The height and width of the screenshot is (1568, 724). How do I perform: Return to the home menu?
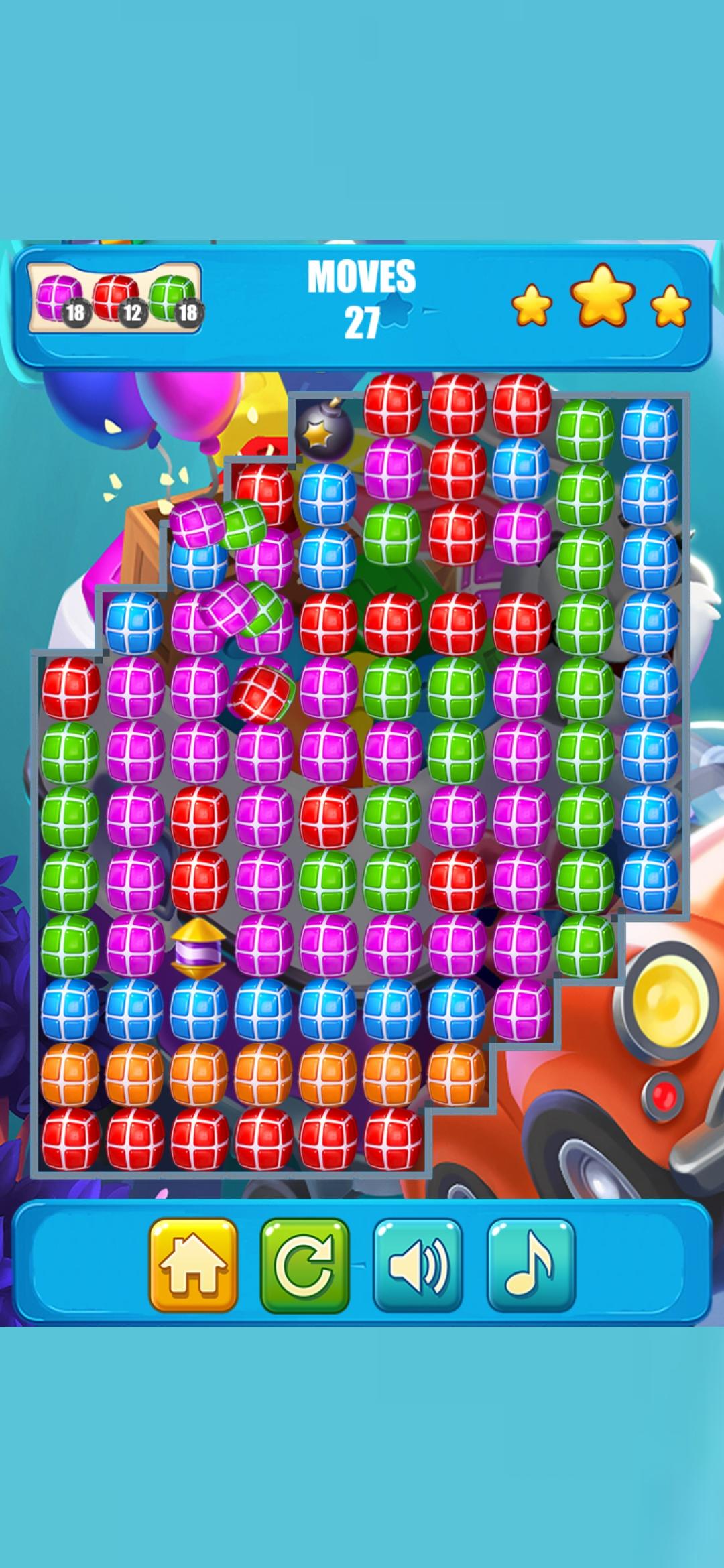(193, 1264)
